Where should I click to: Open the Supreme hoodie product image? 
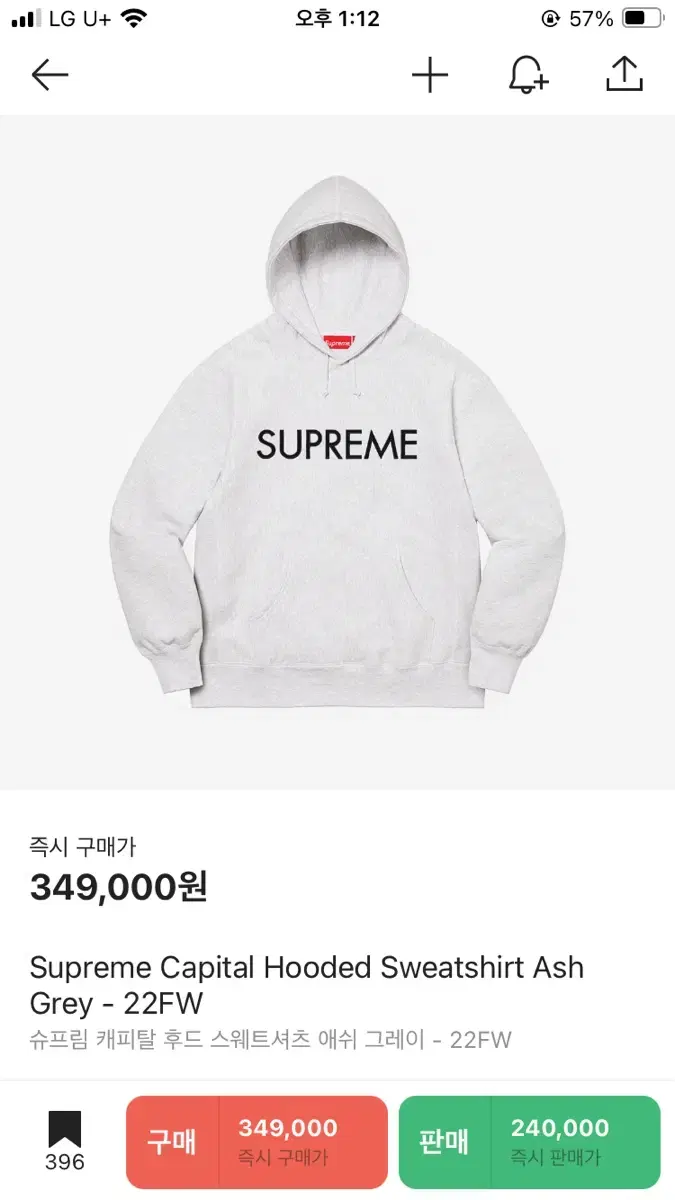pyautogui.click(x=337, y=452)
